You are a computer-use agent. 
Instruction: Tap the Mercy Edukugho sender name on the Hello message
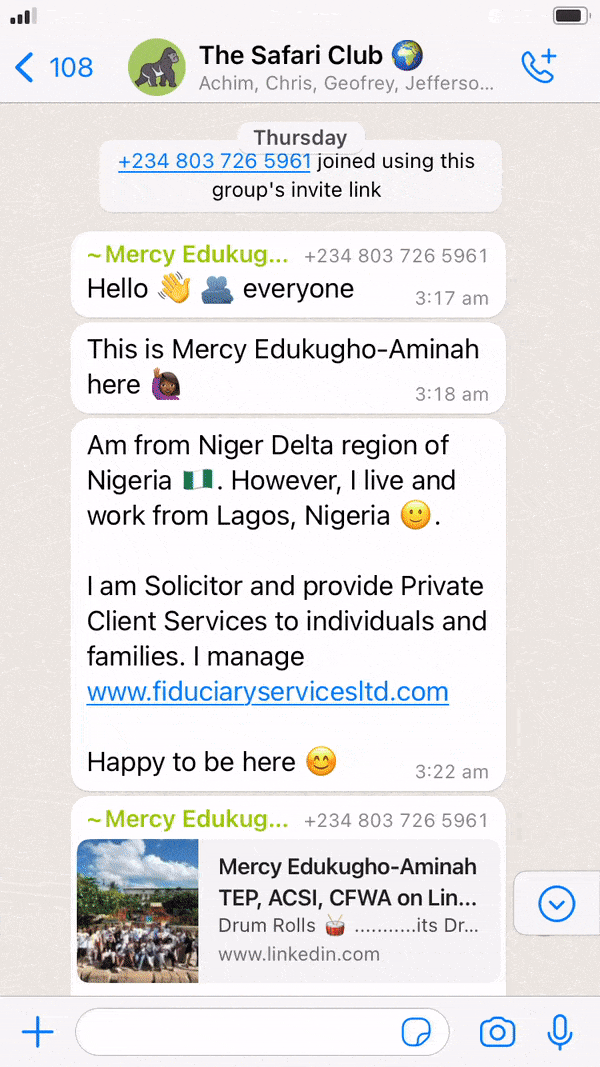[188, 255]
